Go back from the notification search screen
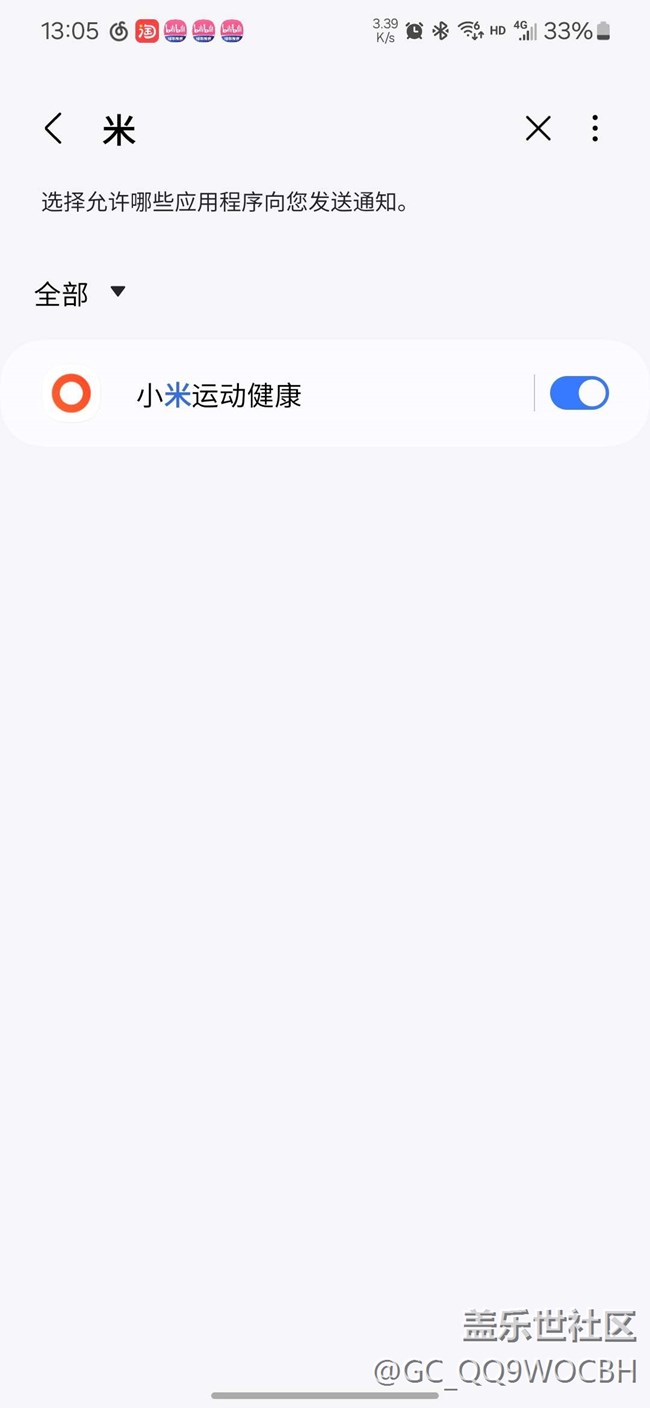 pos(54,128)
